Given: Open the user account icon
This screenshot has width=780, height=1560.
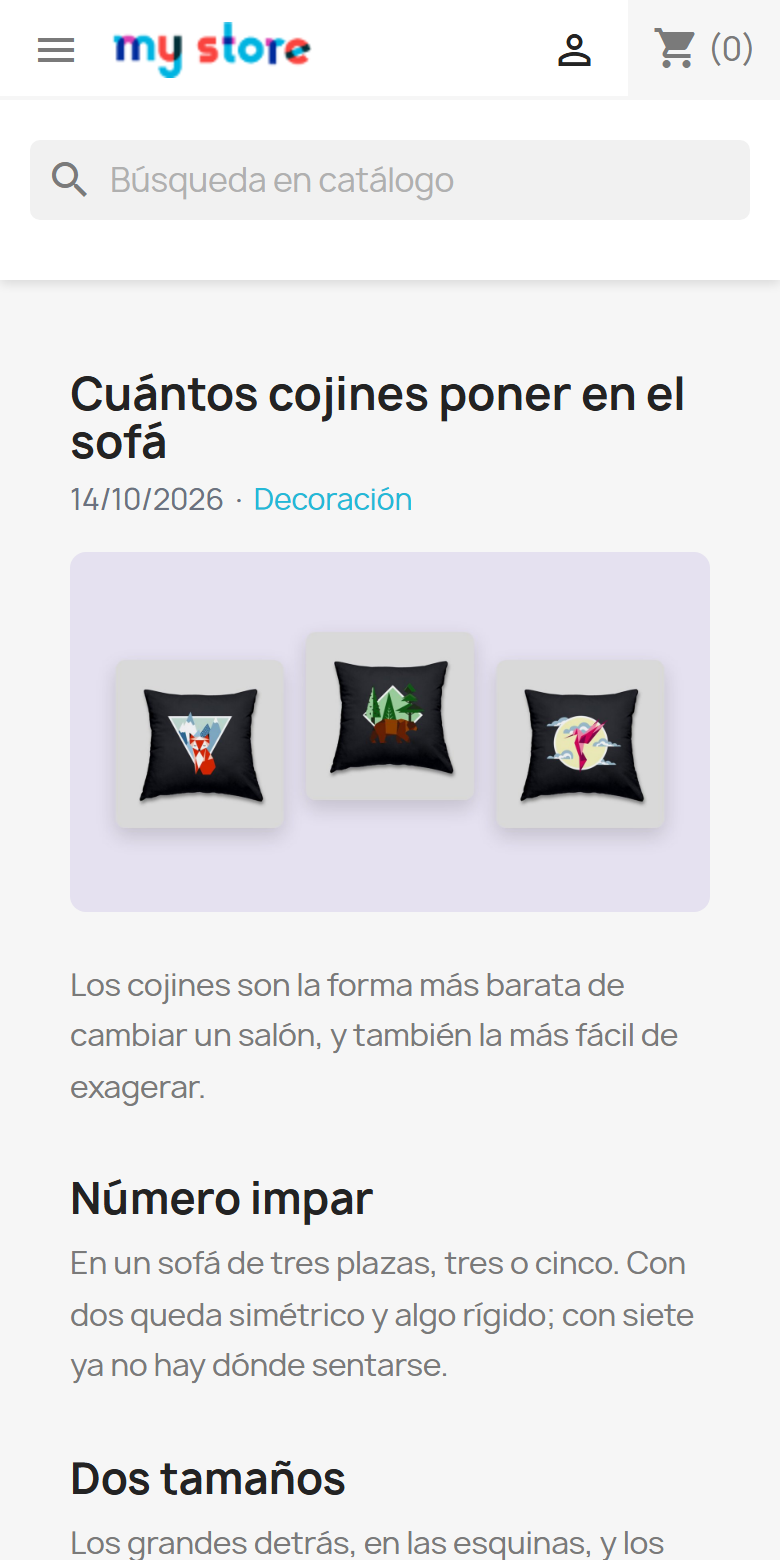Looking at the screenshot, I should coord(574,50).
